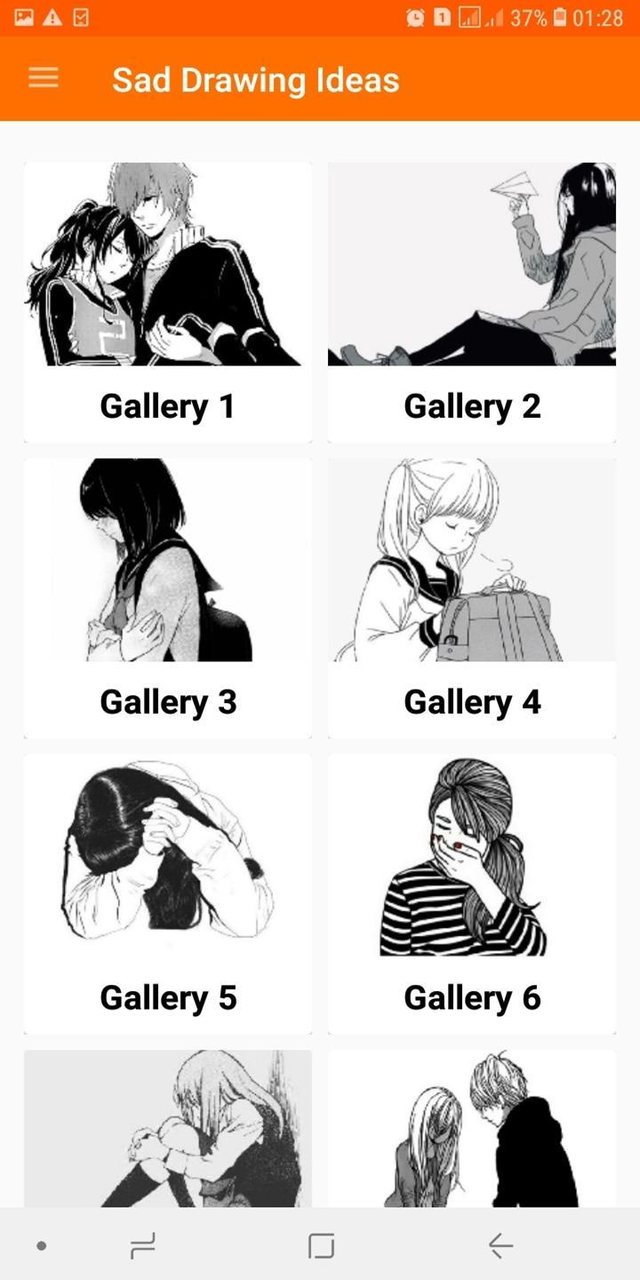The image size is (640, 1280).
Task: Open the recent apps overview
Action: (143, 1245)
